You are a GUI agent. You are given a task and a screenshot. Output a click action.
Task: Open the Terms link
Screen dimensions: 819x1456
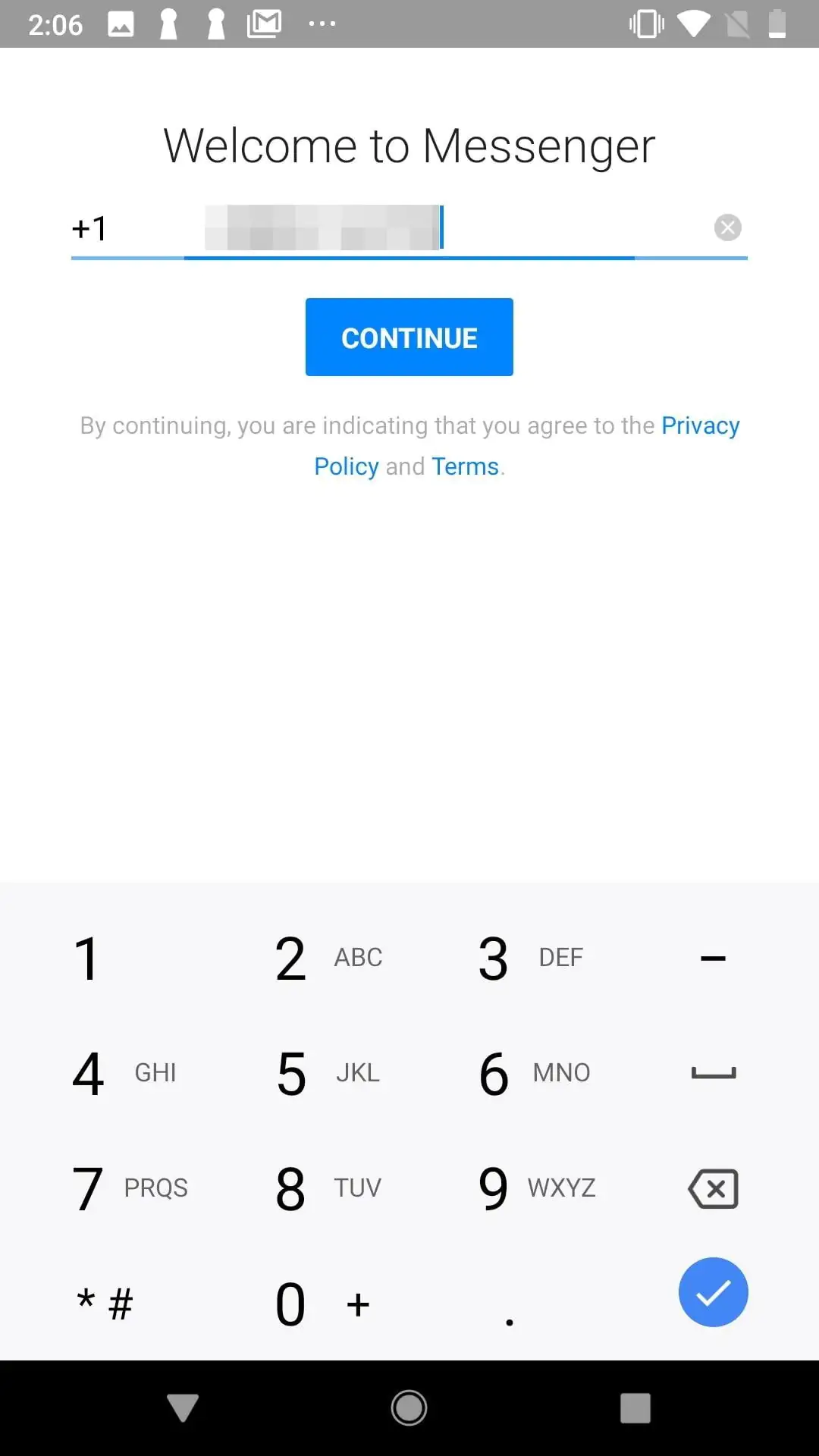465,466
